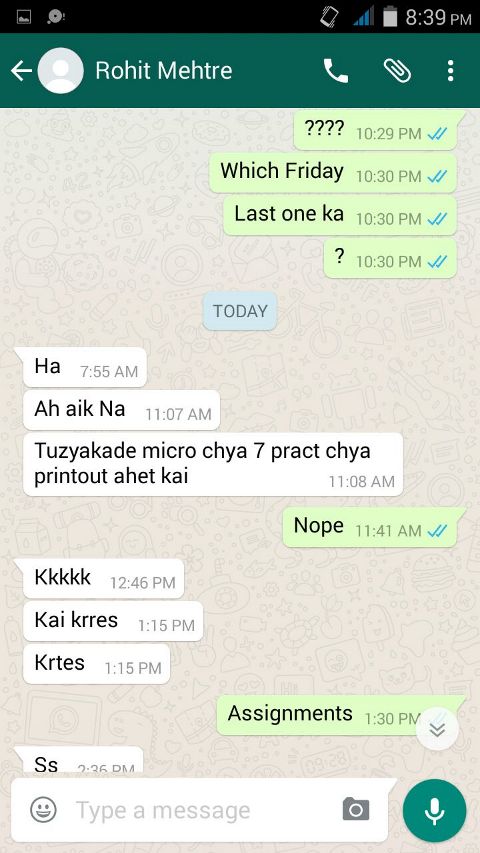Open the three-dot overflow menu
The width and height of the screenshot is (480, 853).
(450, 71)
